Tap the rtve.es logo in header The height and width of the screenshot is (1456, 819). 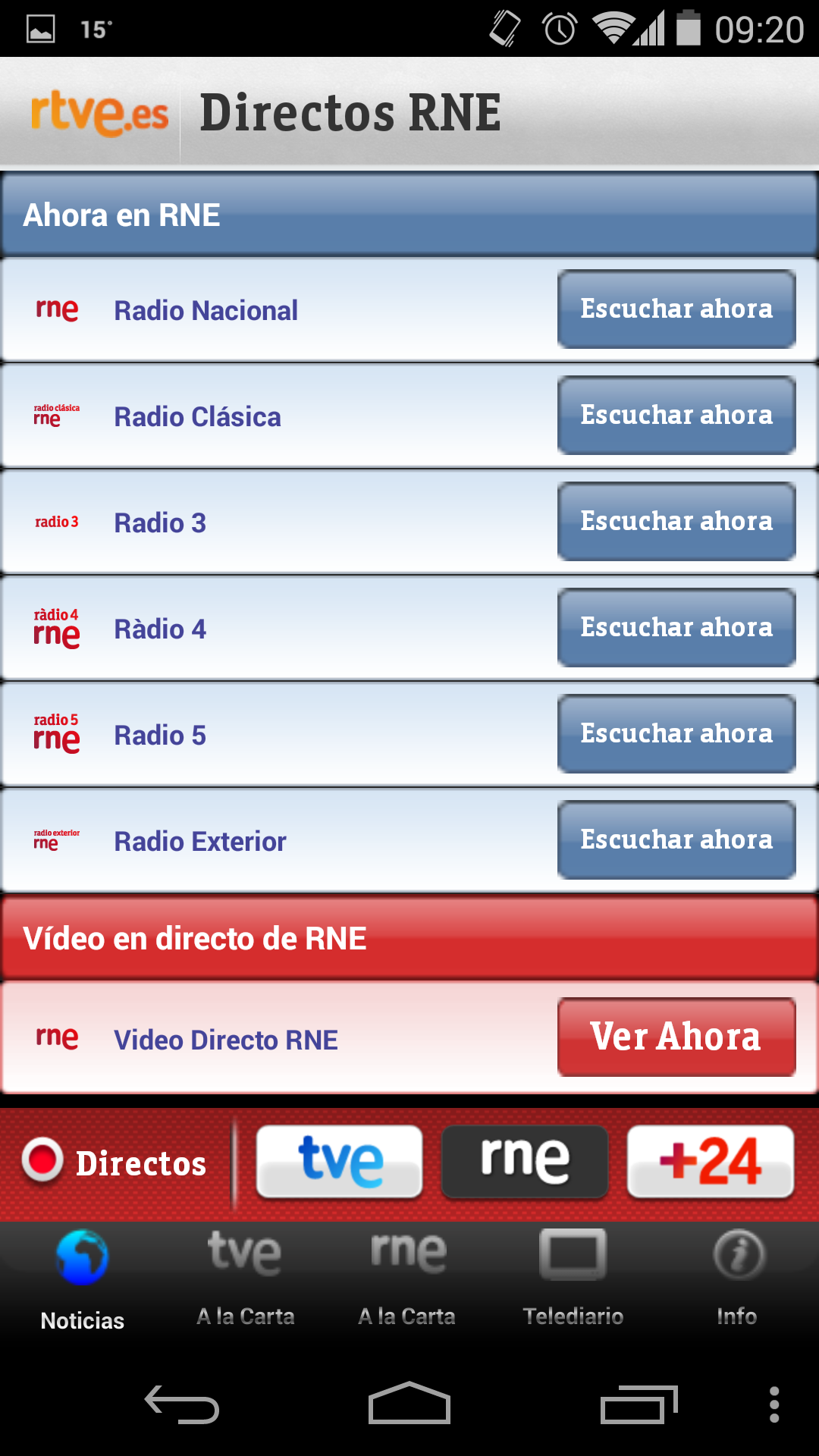tap(99, 114)
